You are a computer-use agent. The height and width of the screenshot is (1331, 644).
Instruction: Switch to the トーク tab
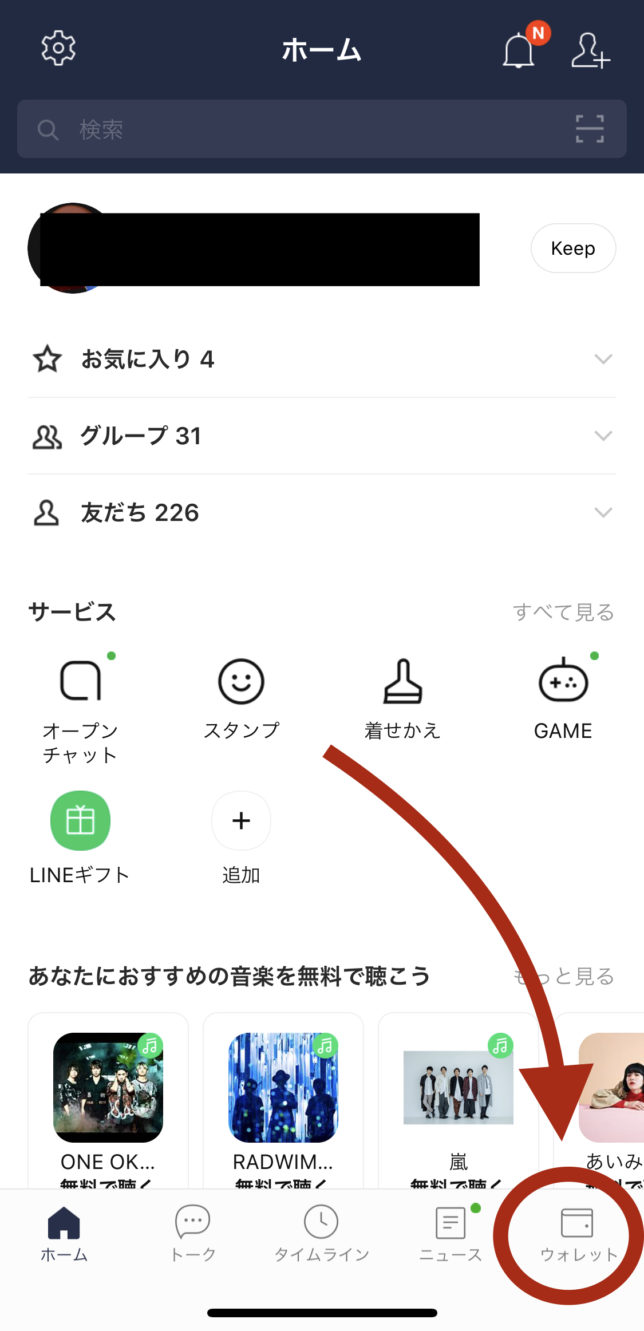pos(192,1232)
